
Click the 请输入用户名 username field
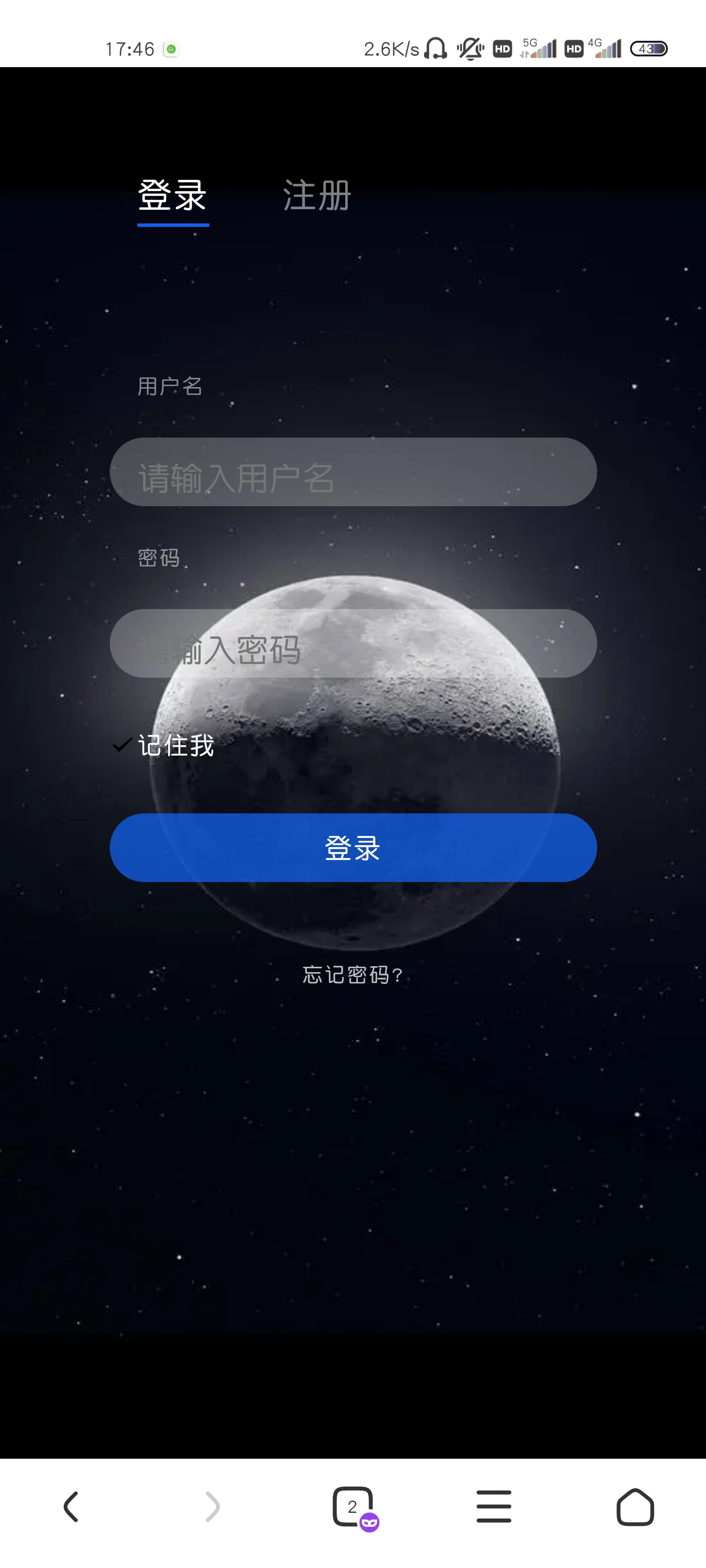[x=353, y=472]
